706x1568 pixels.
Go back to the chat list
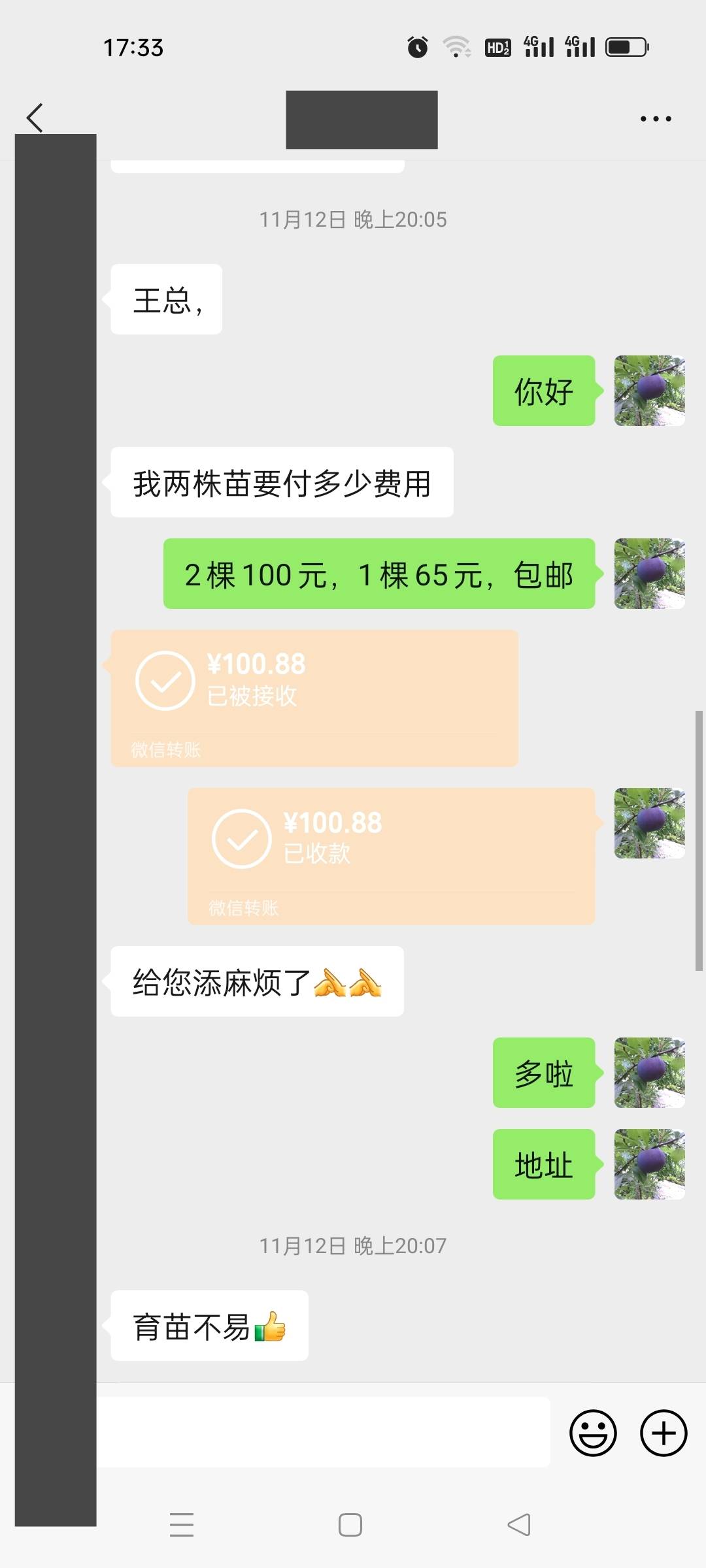coord(35,118)
